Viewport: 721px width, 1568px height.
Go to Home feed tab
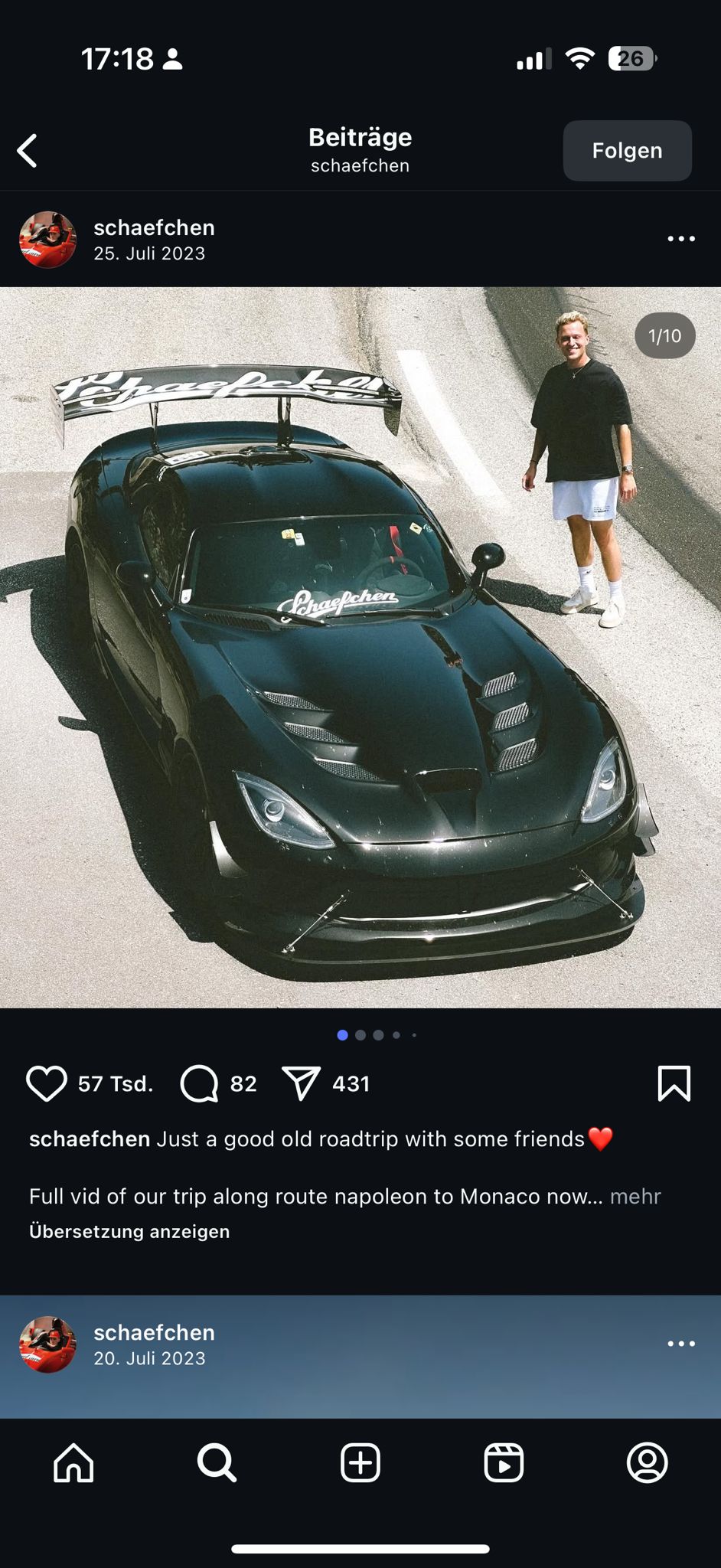73,1463
